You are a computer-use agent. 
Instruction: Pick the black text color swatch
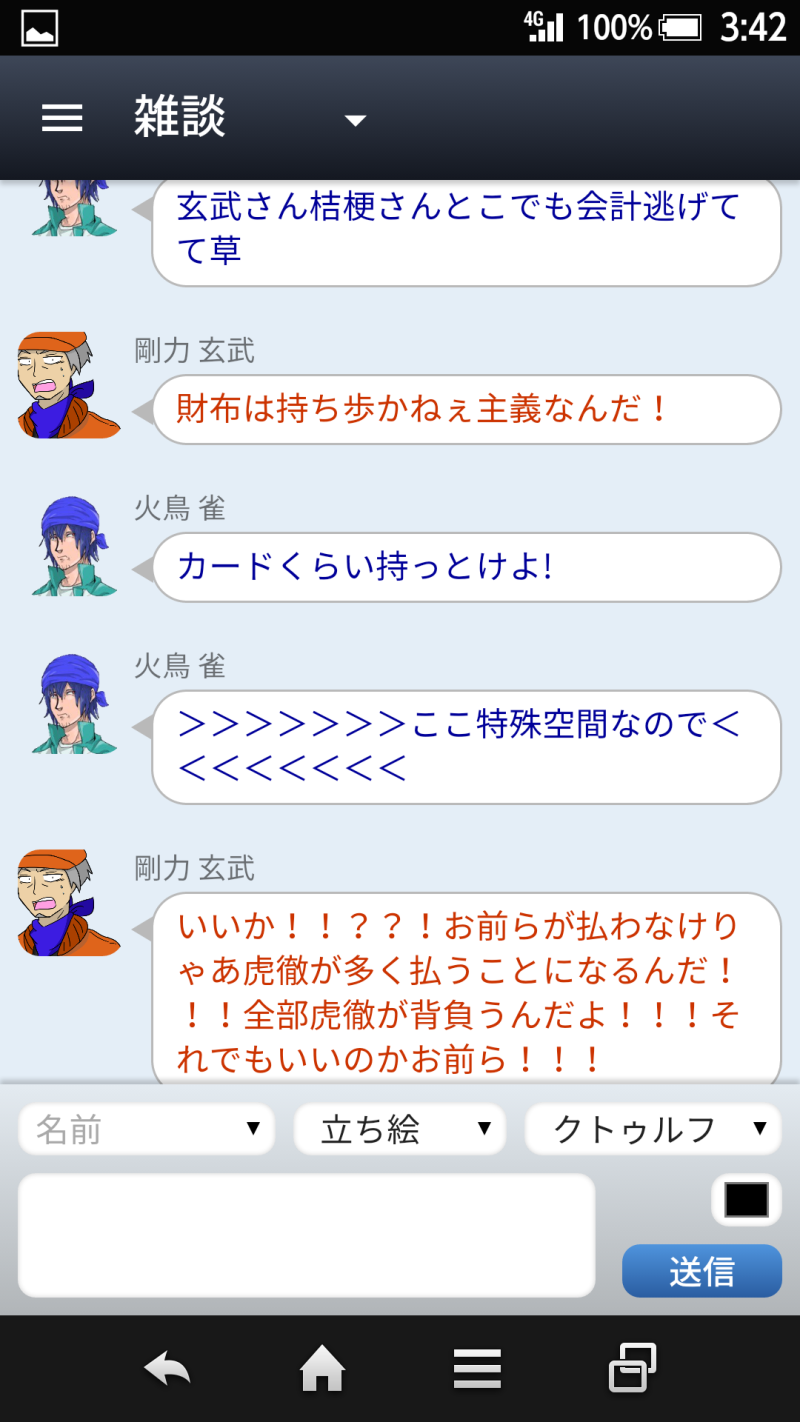pos(746,1200)
